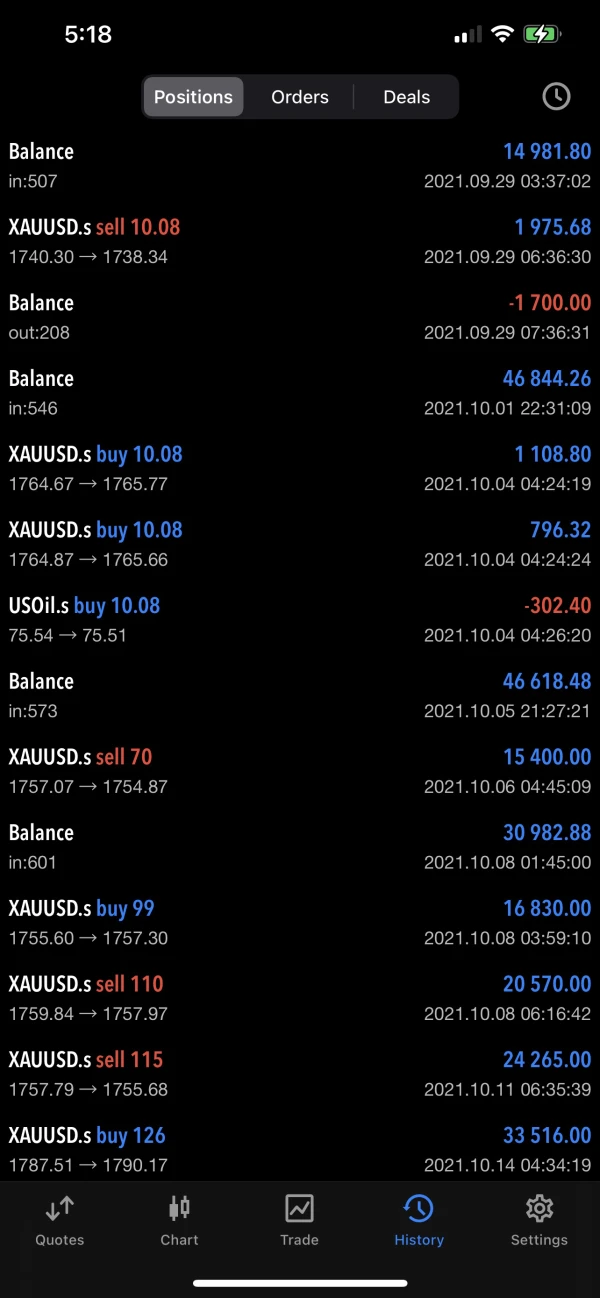Viewport: 600px width, 1298px height.
Task: Open the Balance out:208 entry
Action: [300, 317]
